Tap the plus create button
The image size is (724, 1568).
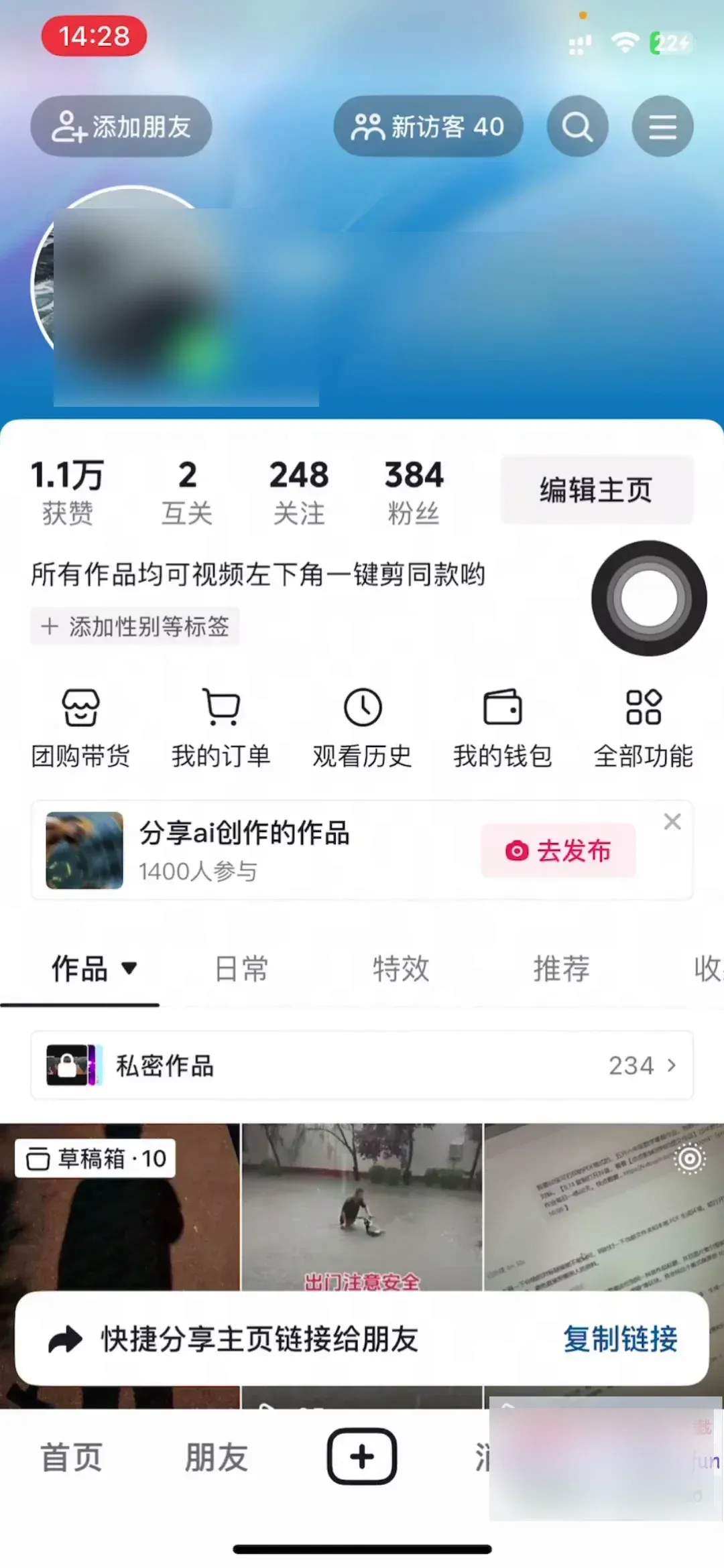pos(362,1457)
